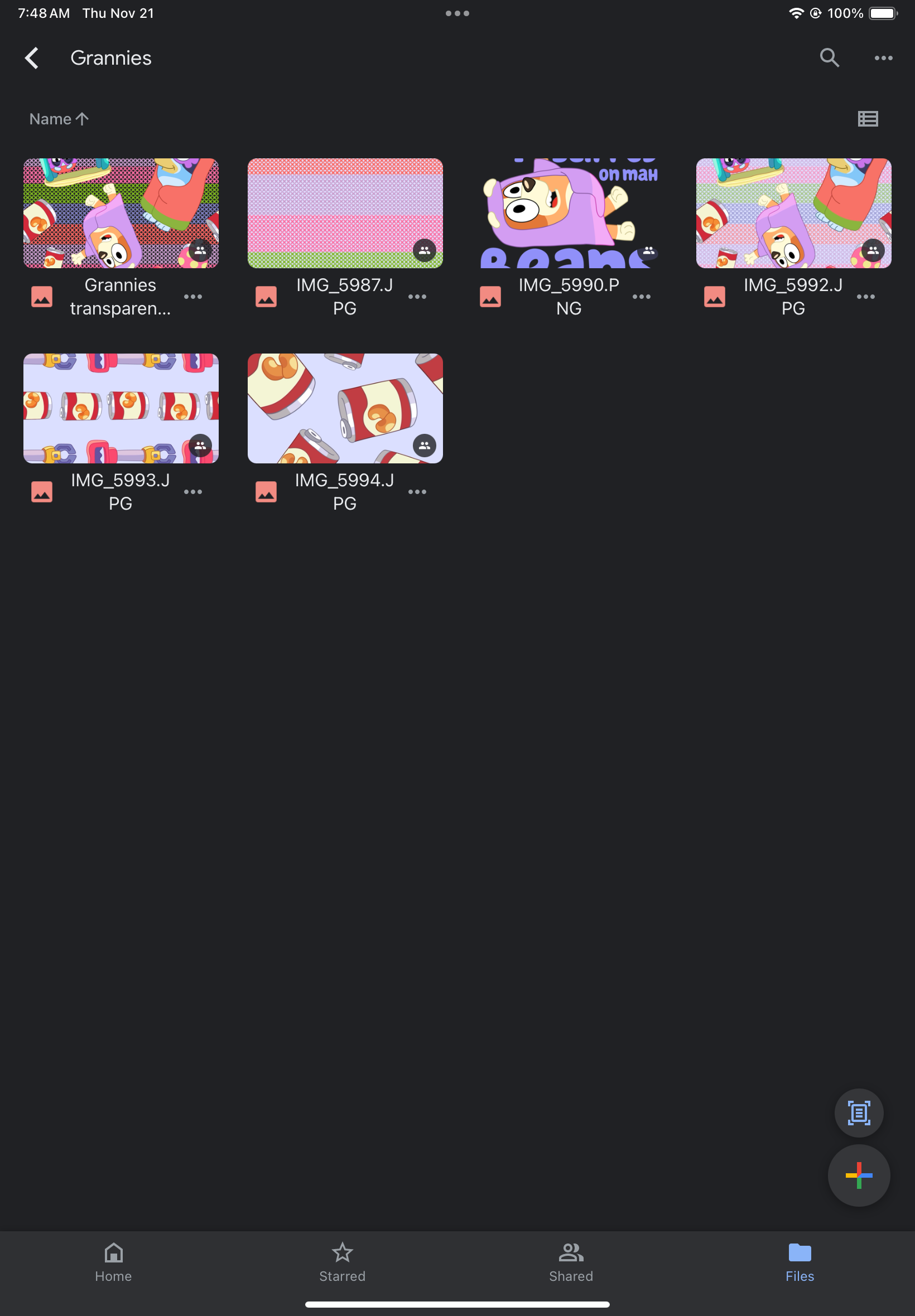This screenshot has height=1316, width=915.
Task: Create new item with the plus button
Action: point(858,1175)
